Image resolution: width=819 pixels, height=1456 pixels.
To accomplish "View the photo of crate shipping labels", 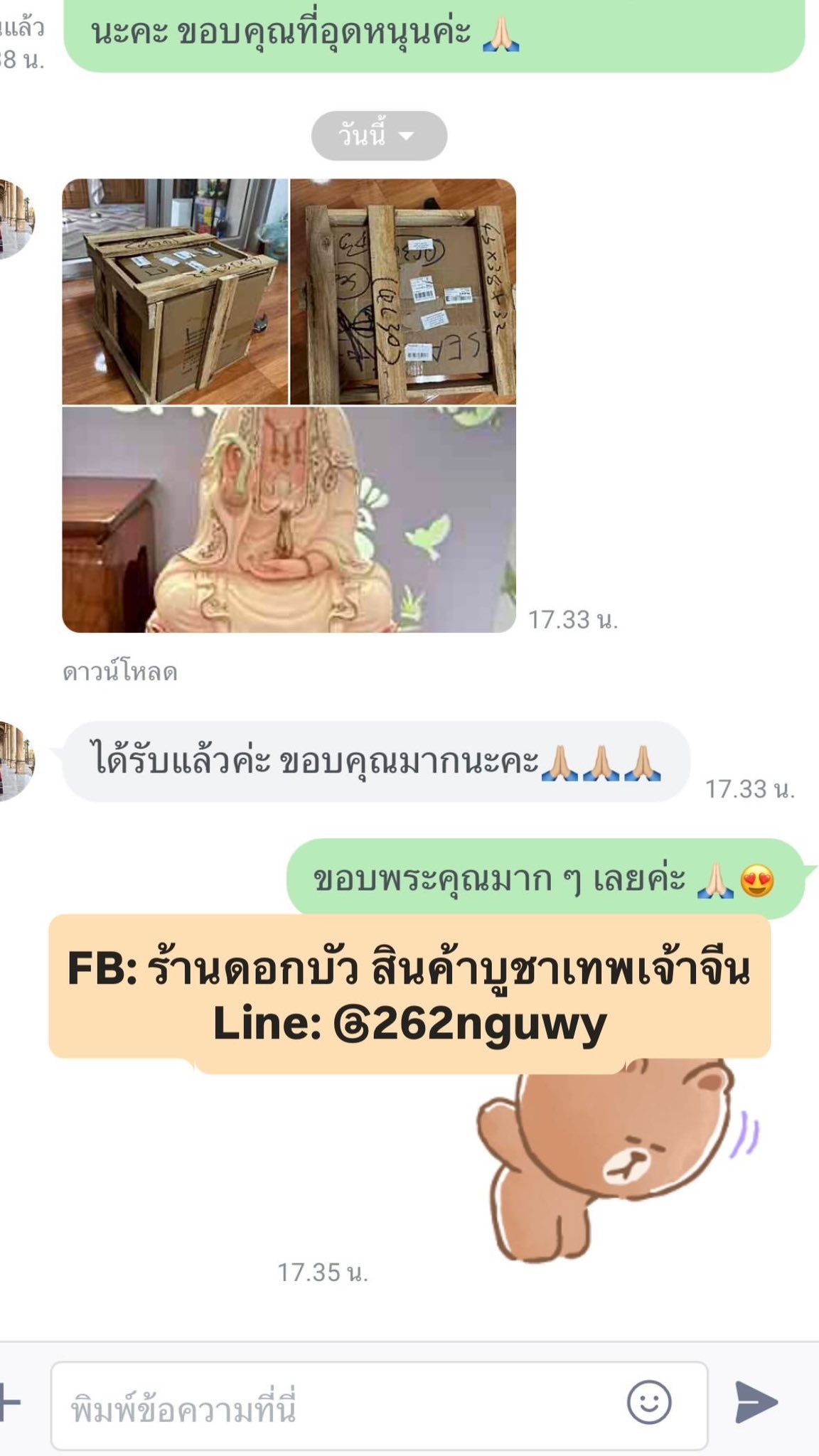I will [x=403, y=291].
